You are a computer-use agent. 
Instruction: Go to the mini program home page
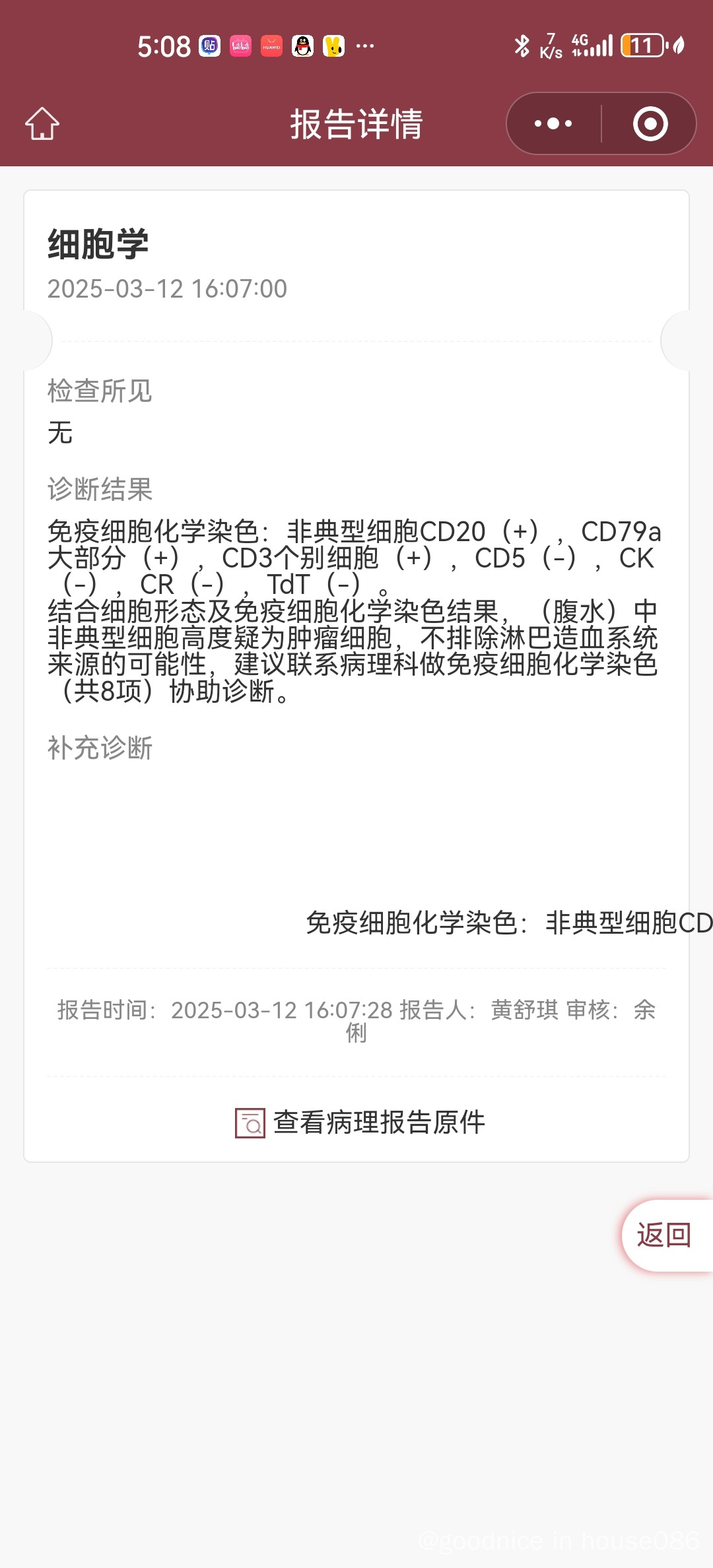point(42,123)
